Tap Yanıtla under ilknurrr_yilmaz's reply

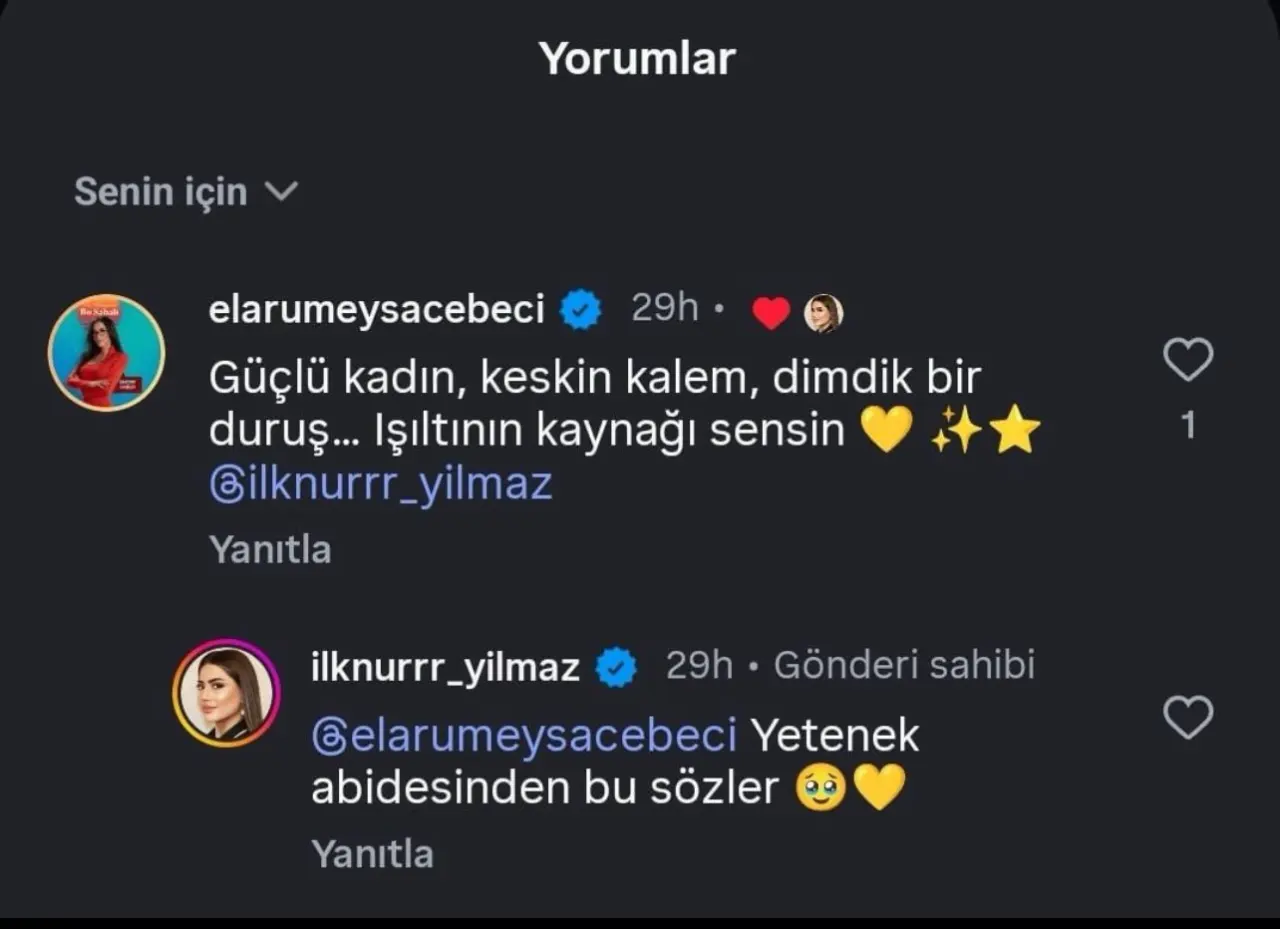tap(372, 854)
